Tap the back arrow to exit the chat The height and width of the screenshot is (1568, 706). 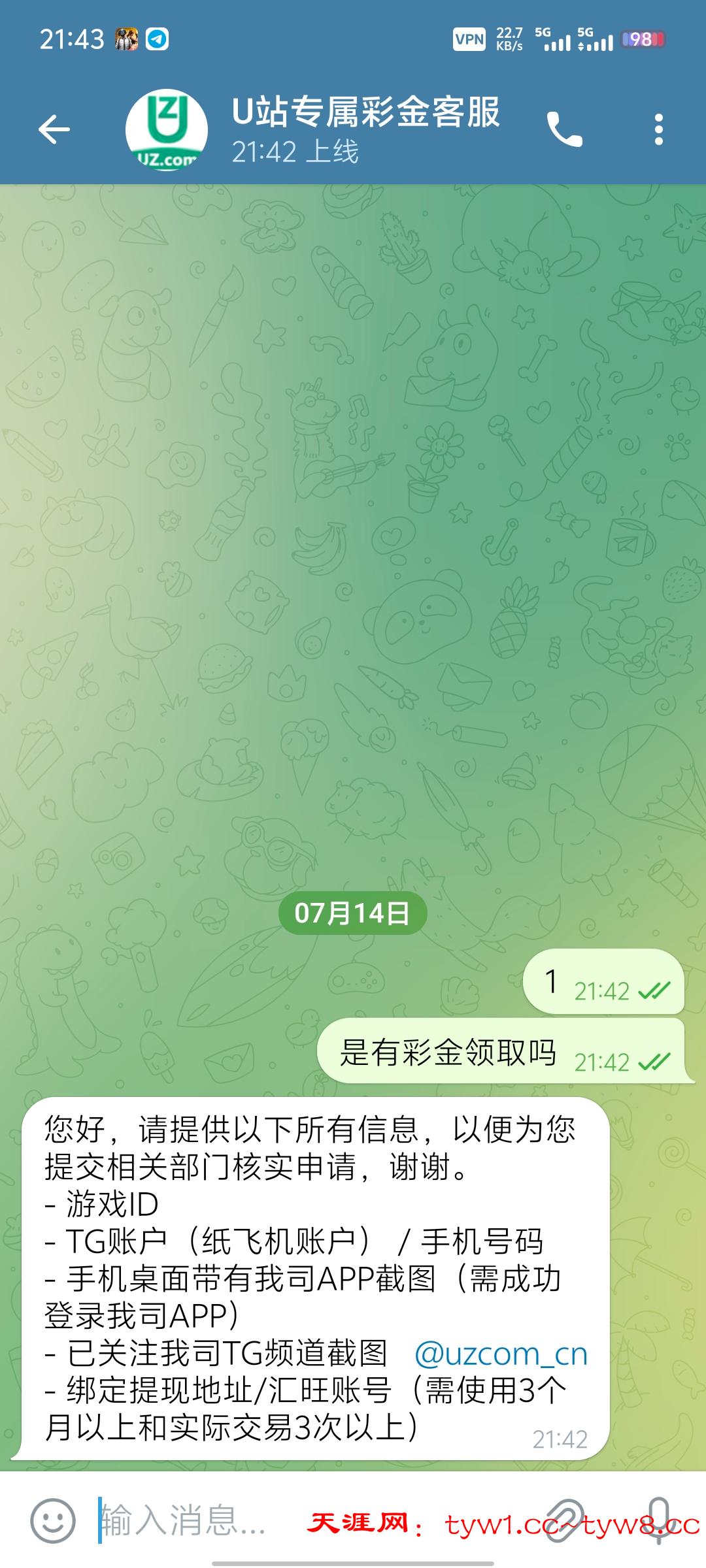[52, 129]
